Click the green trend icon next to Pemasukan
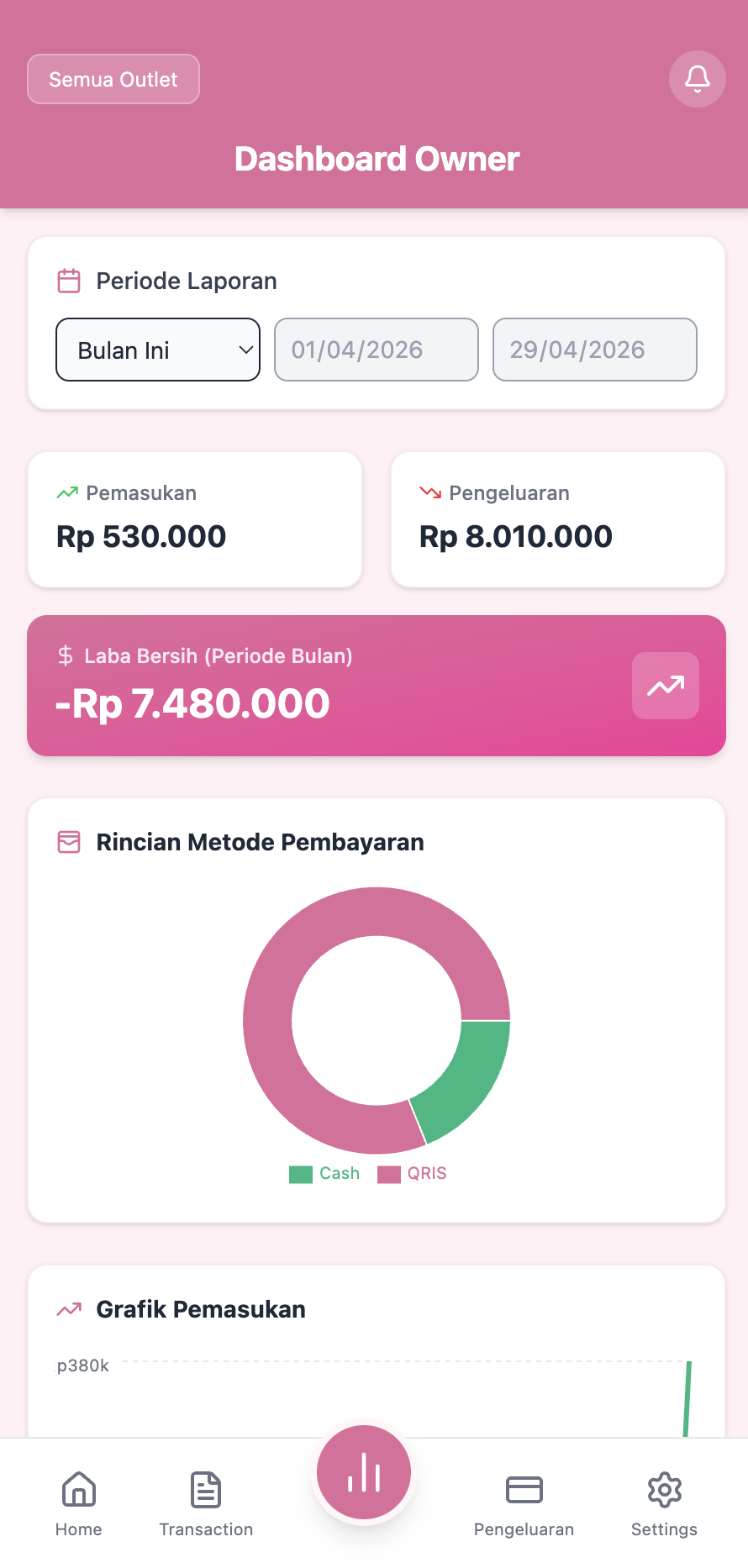This screenshot has height=1568, width=748. tap(67, 492)
